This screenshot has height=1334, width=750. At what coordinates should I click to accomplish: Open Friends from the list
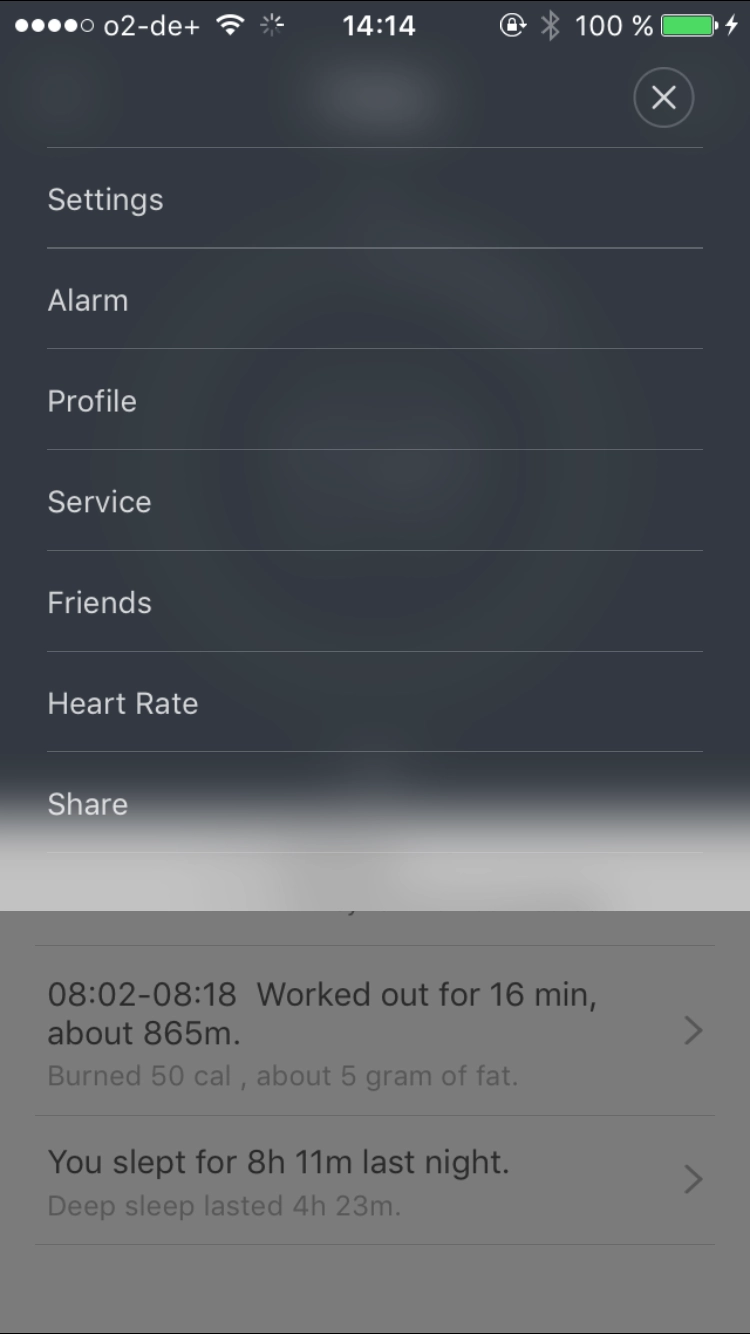tap(99, 602)
